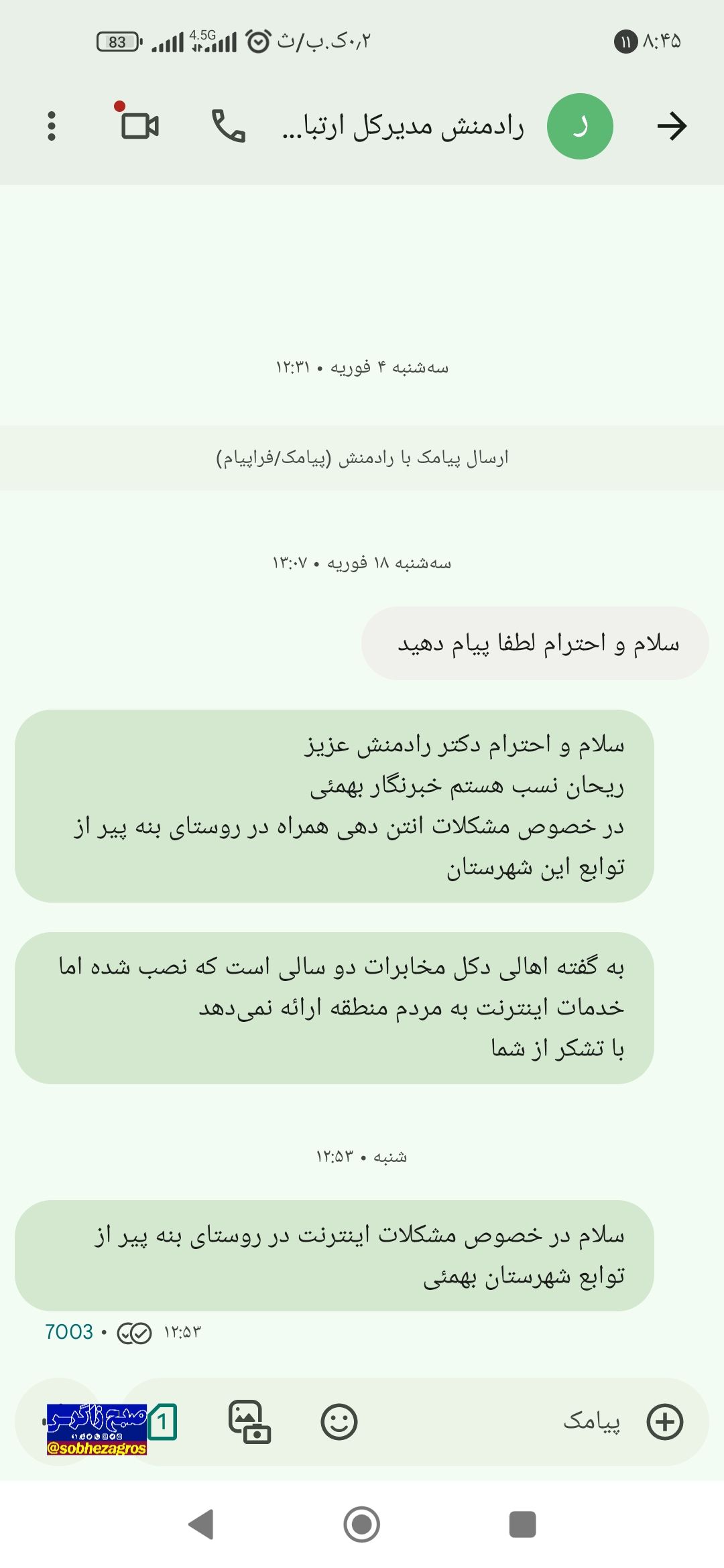This screenshot has width=724, height=1568.
Task: Open the three-dot overflow menu
Action: click(52, 126)
